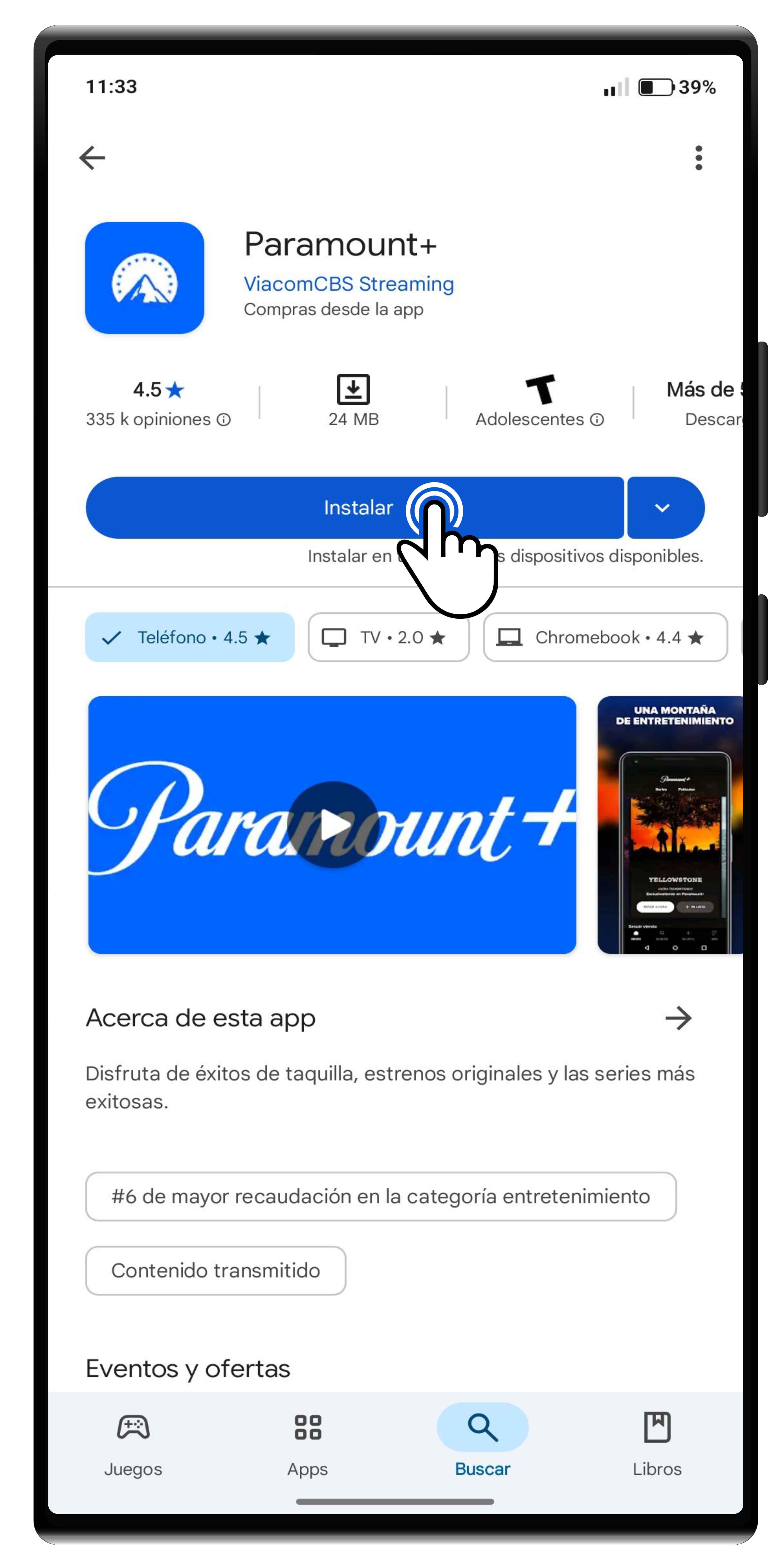This screenshot has height=1565, width=784.
Task: Select the Teléfono 4.5 chip
Action: pyautogui.click(x=189, y=637)
